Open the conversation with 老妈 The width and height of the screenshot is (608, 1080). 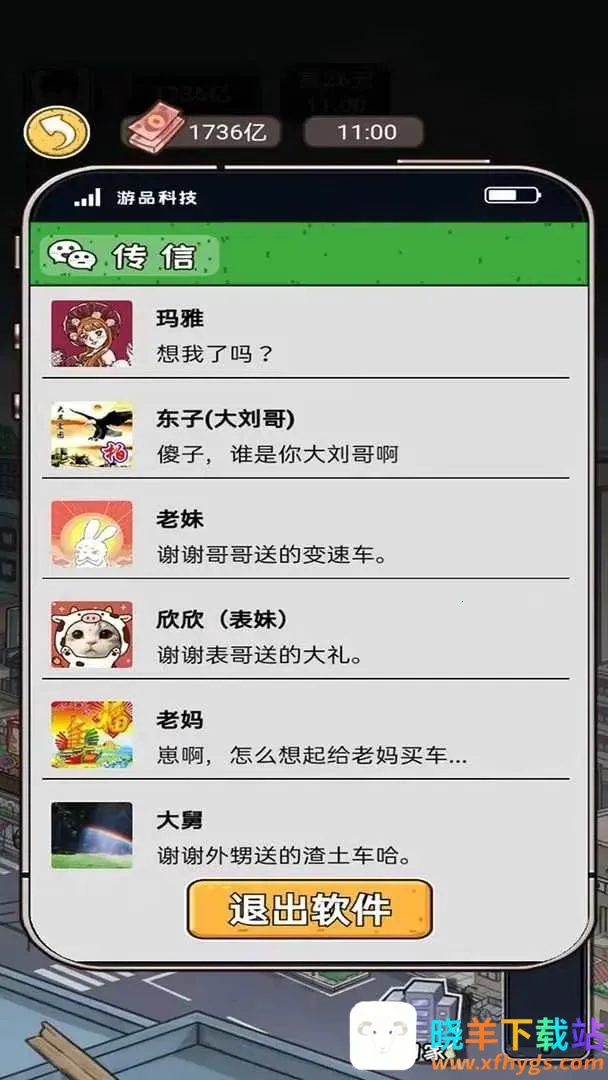tap(305, 735)
